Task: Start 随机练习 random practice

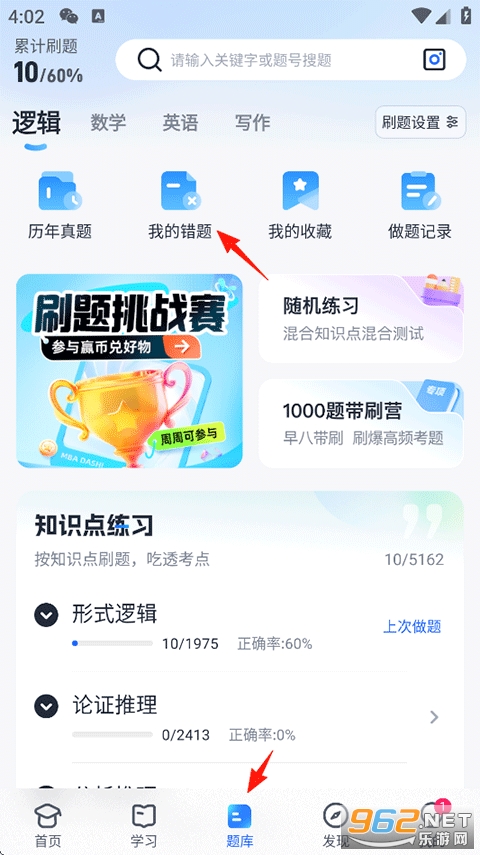Action: pos(361,318)
